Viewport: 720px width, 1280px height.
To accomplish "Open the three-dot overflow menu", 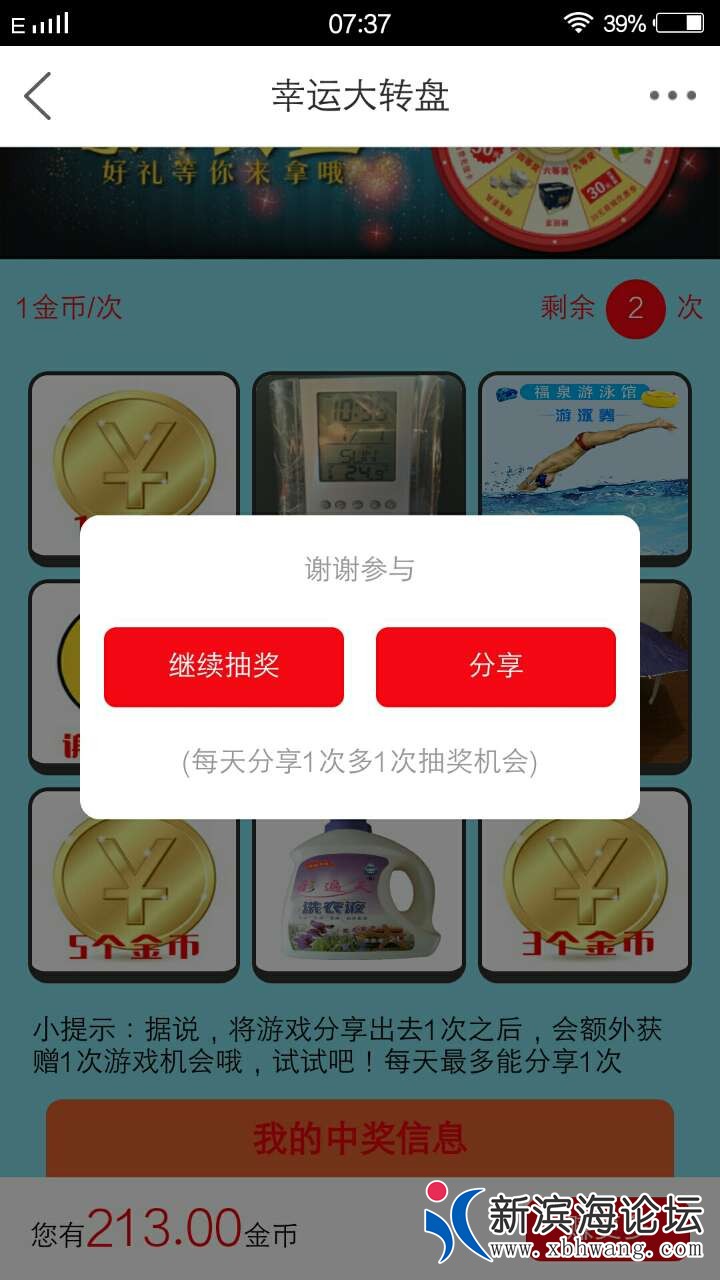I will [x=672, y=96].
